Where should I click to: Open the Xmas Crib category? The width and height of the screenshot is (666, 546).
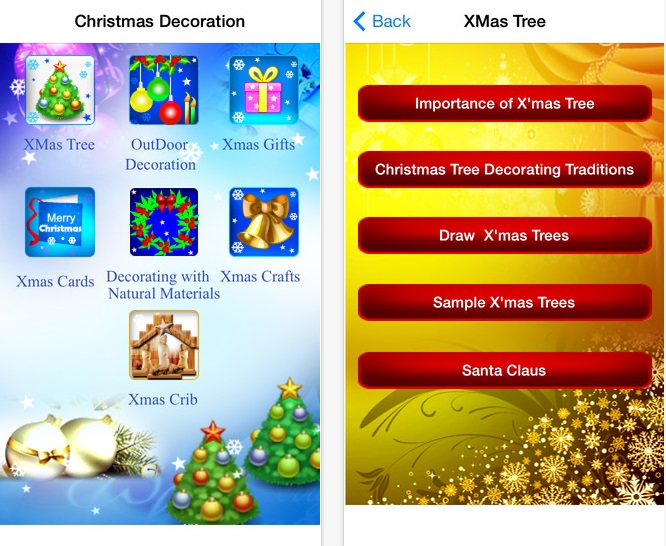click(163, 345)
